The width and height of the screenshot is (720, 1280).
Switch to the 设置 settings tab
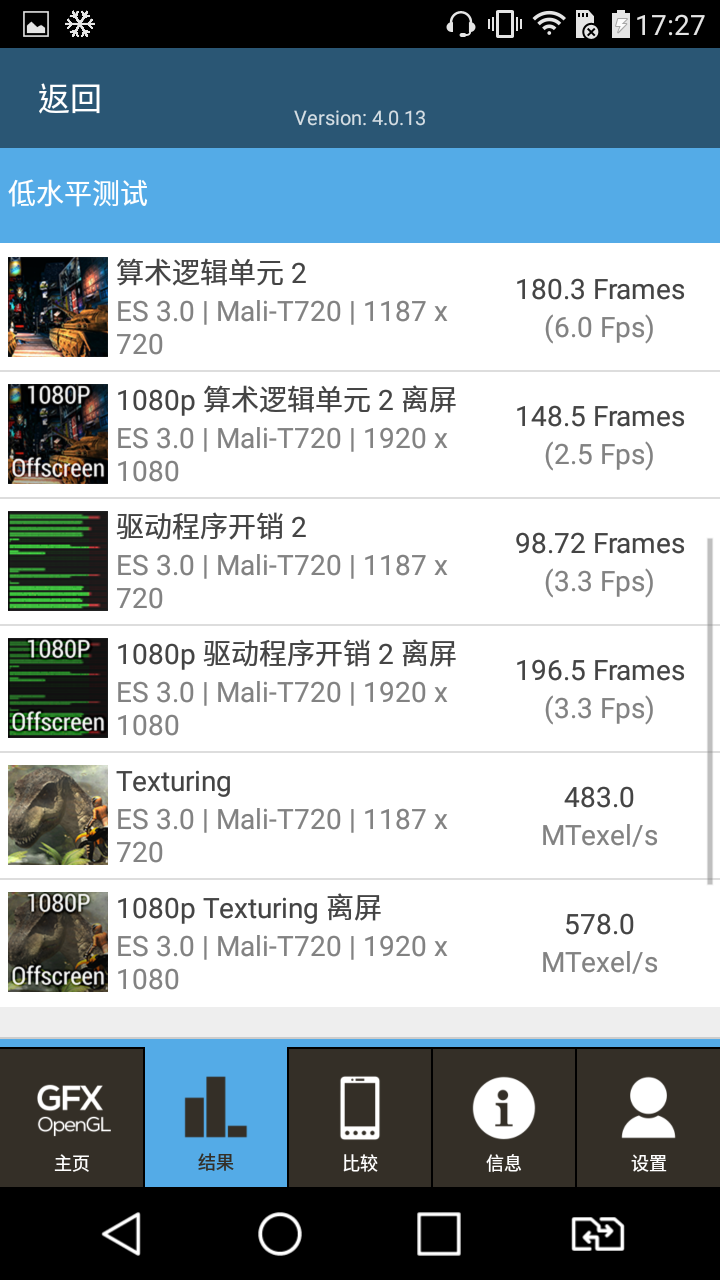(648, 1118)
